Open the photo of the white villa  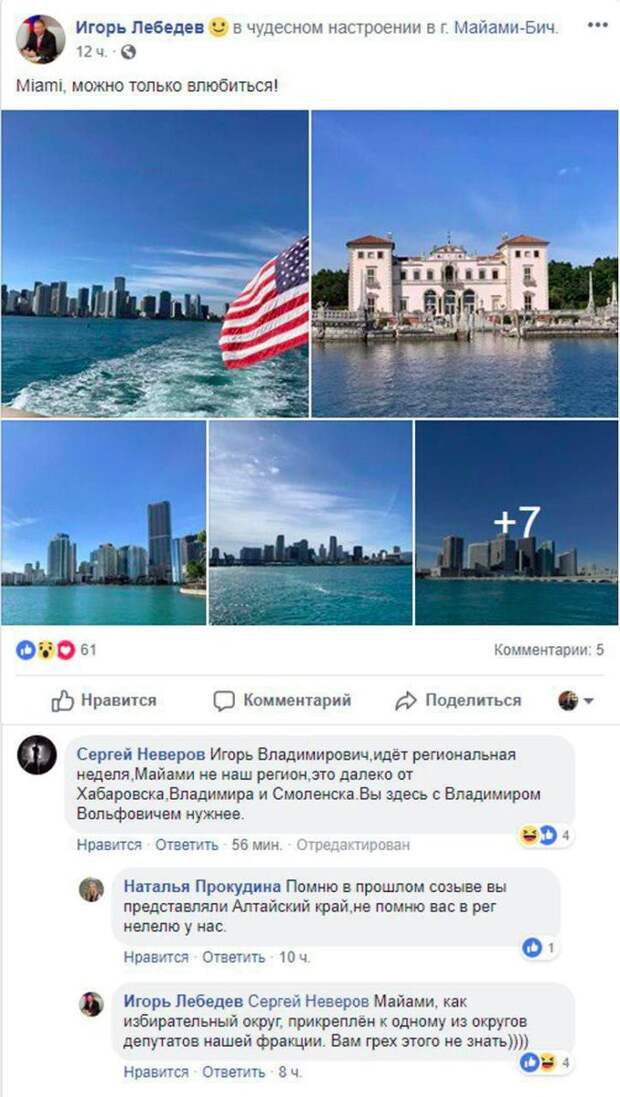464,262
